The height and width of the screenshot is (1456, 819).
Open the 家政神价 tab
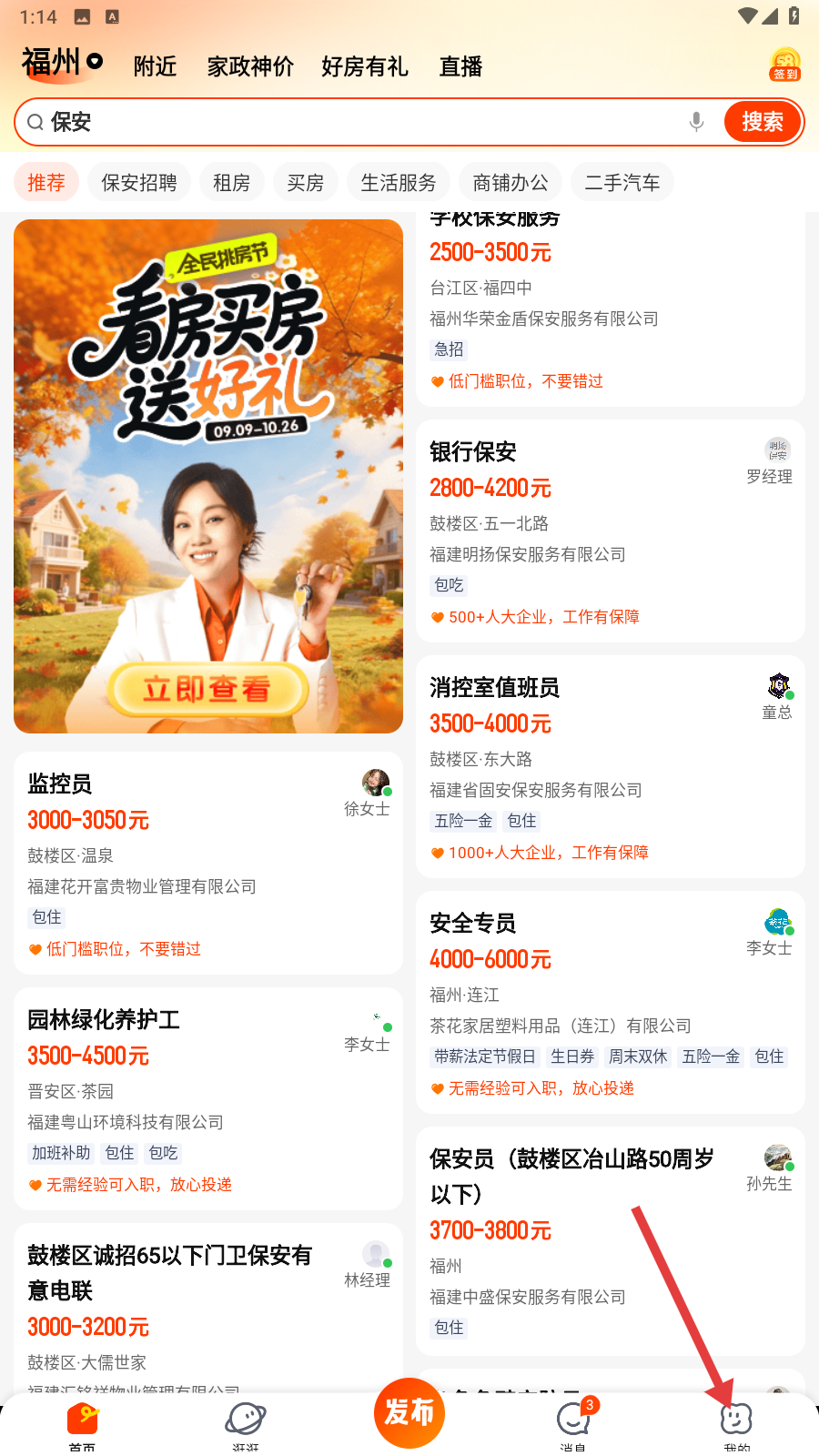(x=250, y=66)
